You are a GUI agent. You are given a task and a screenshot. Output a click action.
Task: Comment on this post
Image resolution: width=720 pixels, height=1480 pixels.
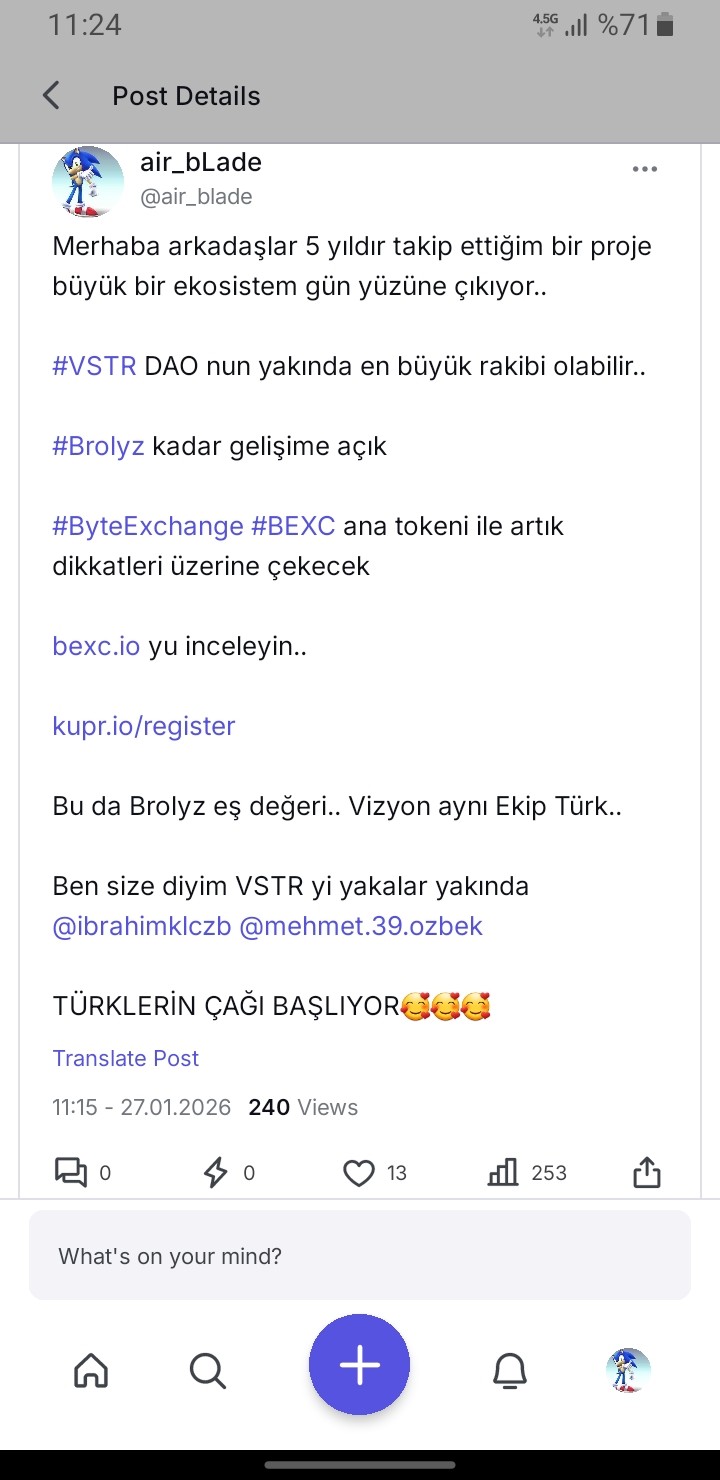point(71,1172)
